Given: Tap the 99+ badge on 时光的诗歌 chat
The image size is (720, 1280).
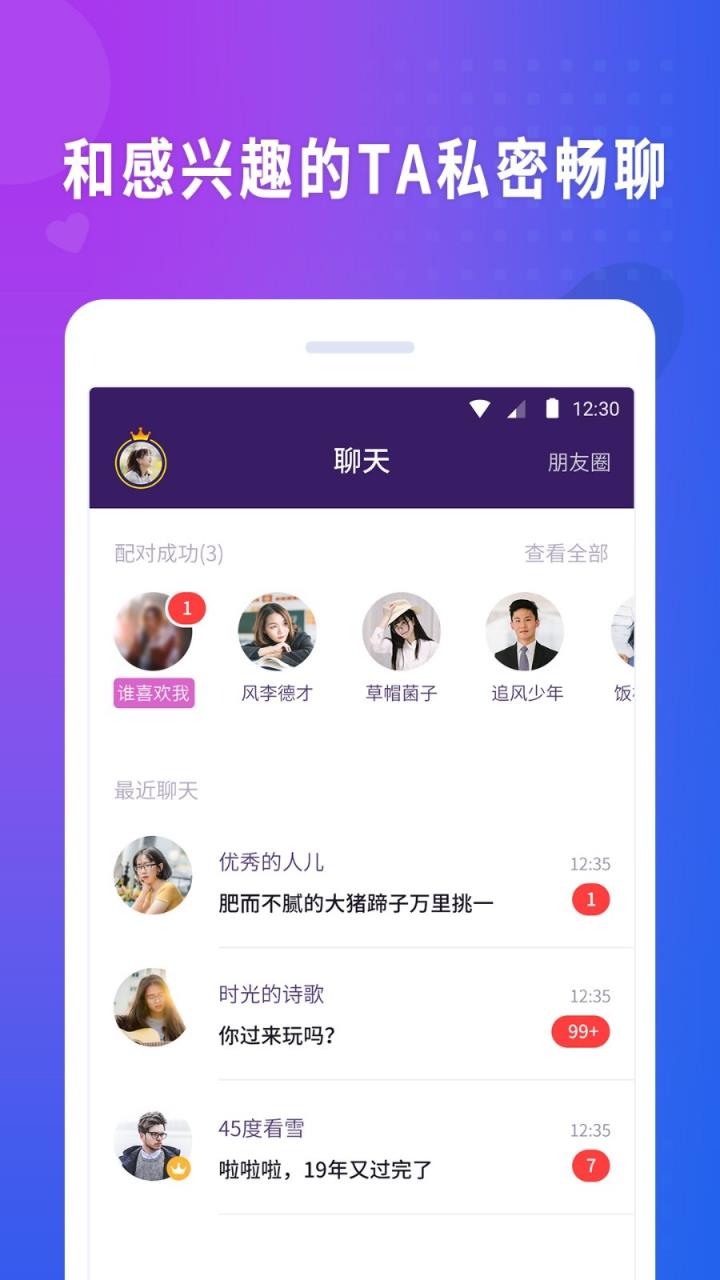Looking at the screenshot, I should (x=579, y=1031).
